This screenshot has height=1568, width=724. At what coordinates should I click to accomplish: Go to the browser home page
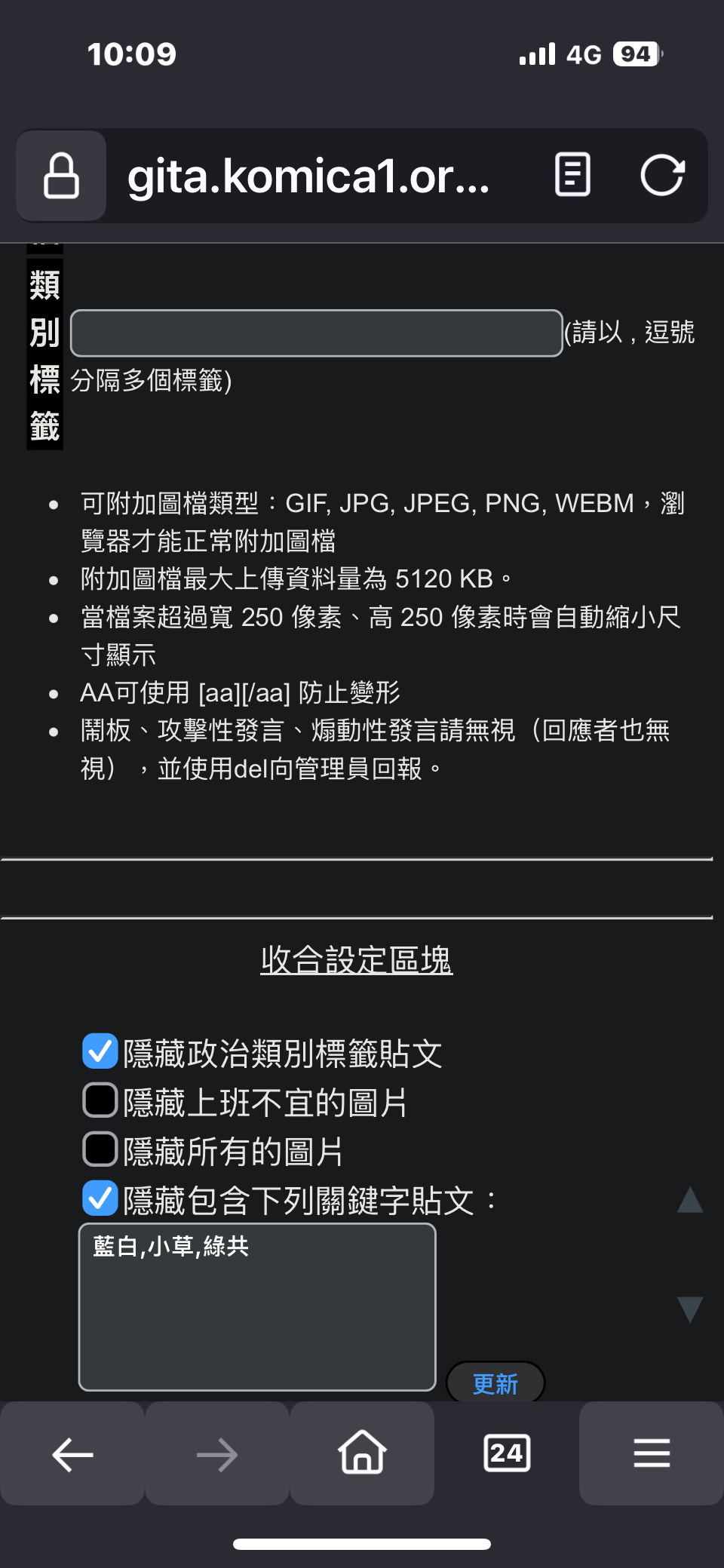362,1453
